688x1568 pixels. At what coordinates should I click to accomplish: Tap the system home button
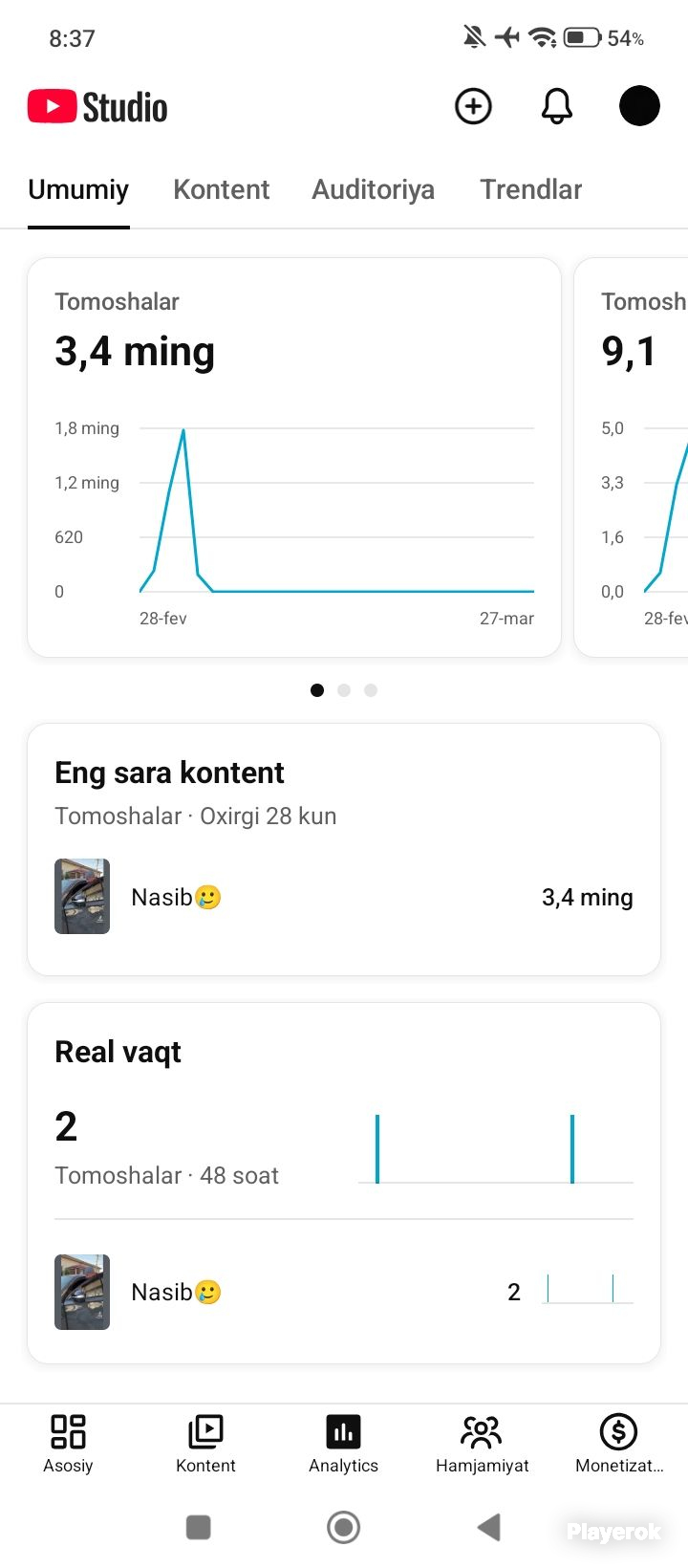pos(343,1527)
